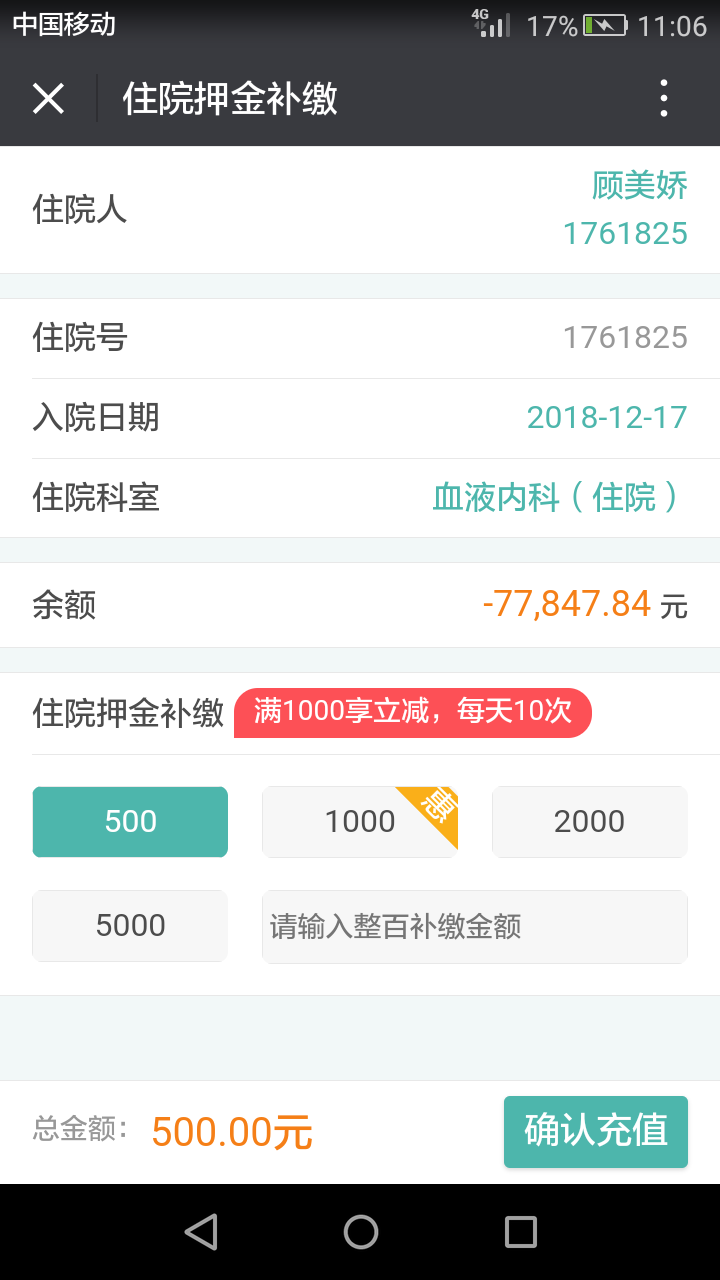Go back using the system back button
This screenshot has height=1280, width=720.
pos(201,1232)
